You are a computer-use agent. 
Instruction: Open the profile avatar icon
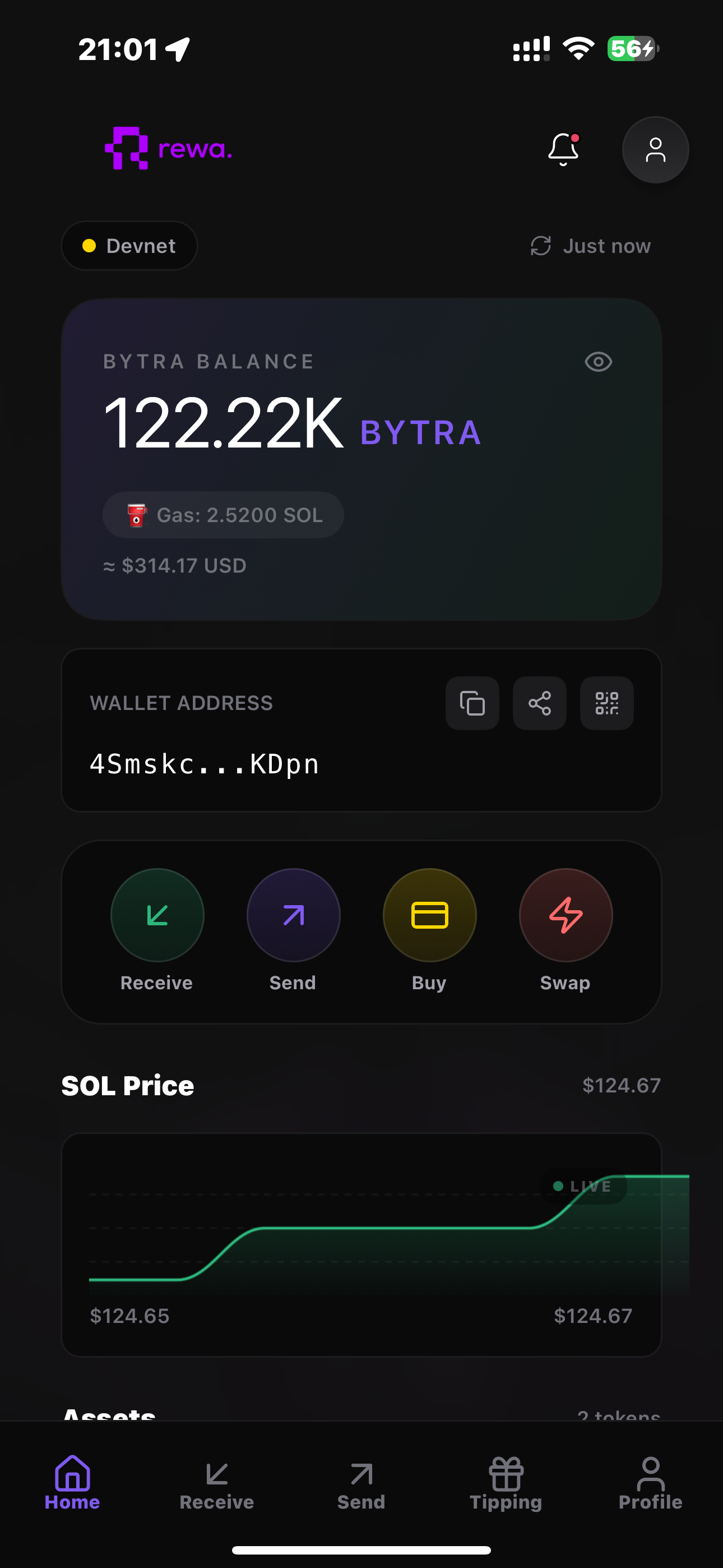coord(655,149)
